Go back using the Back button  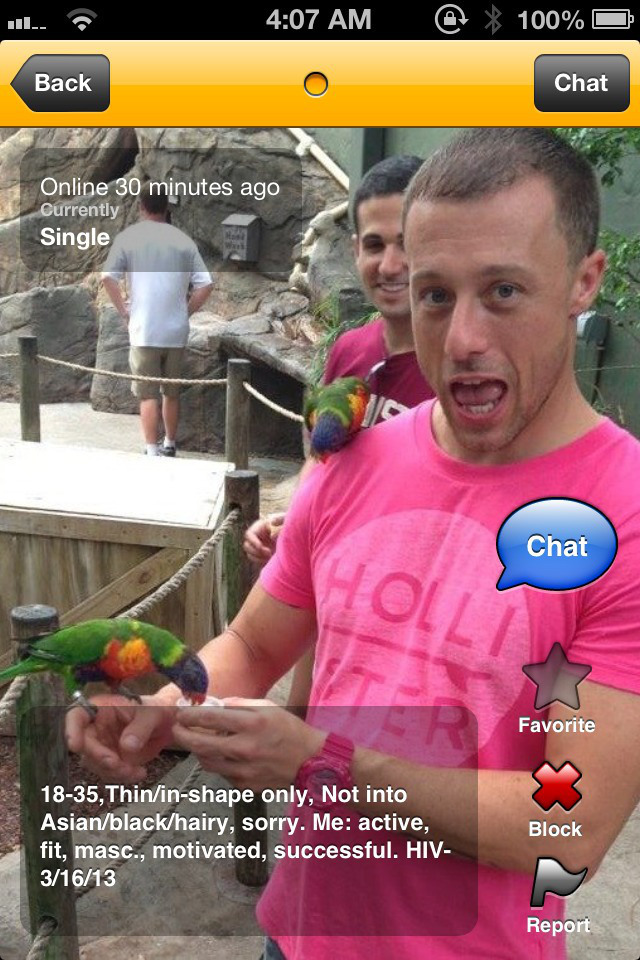pos(61,83)
